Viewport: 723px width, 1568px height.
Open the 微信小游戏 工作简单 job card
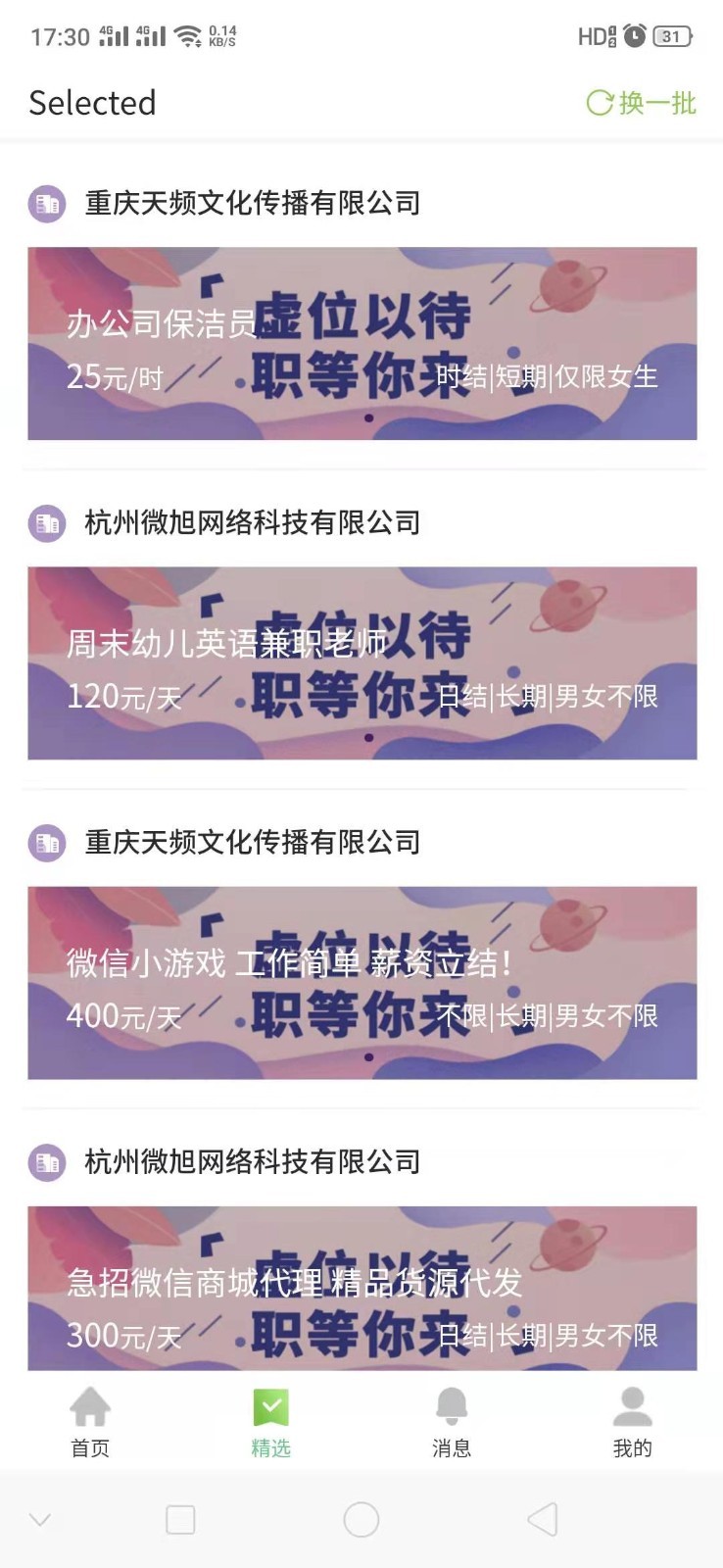361,983
